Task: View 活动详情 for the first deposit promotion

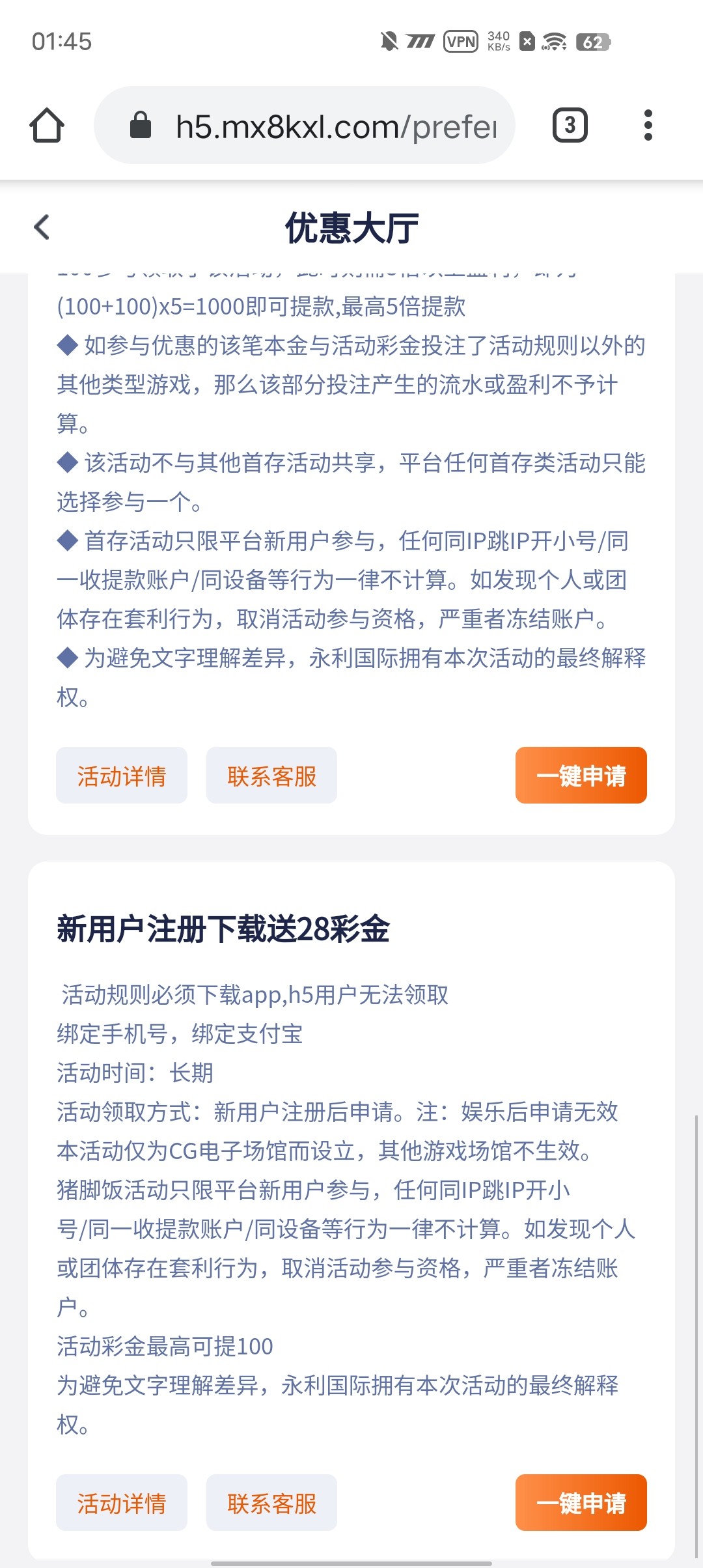Action: [122, 776]
